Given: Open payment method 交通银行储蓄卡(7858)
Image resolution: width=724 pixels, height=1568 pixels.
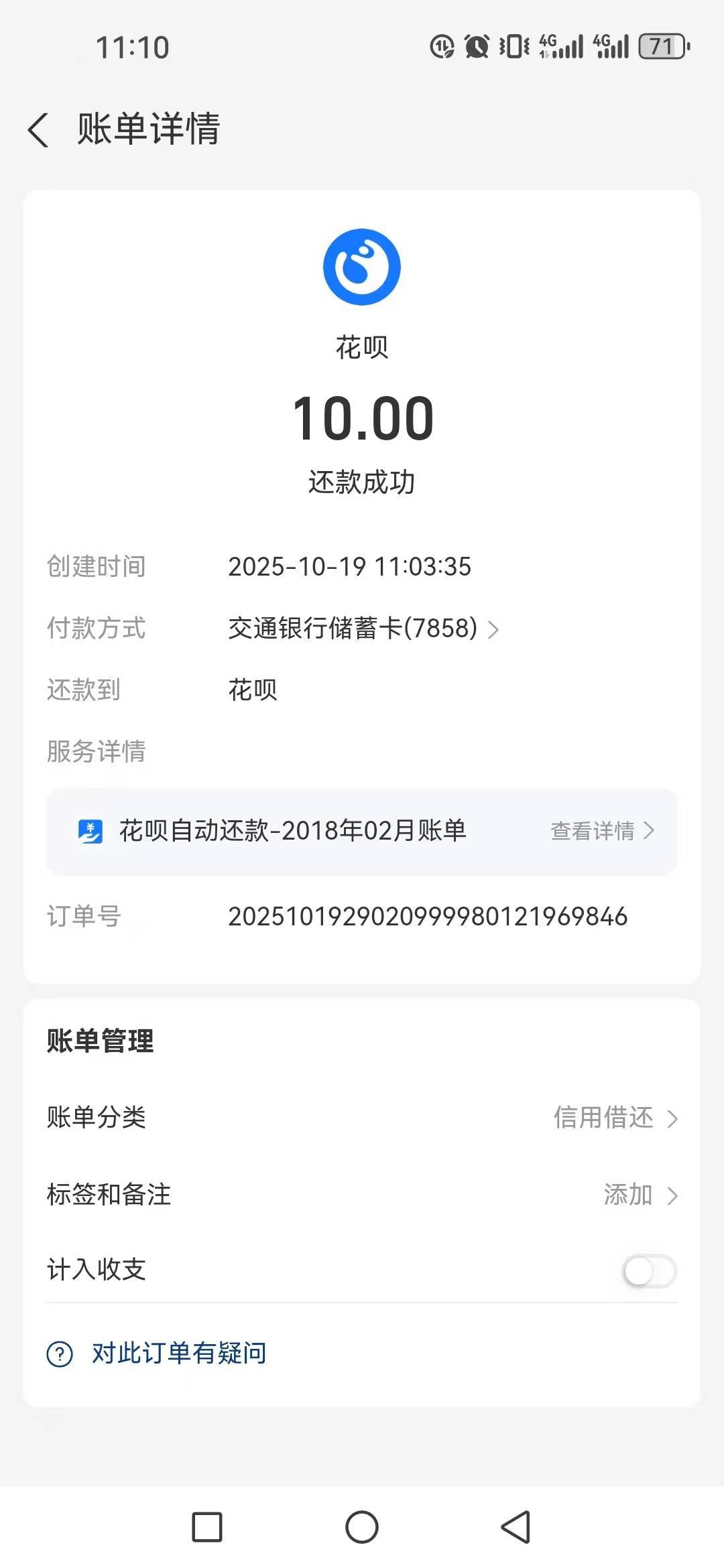Looking at the screenshot, I should click(363, 629).
